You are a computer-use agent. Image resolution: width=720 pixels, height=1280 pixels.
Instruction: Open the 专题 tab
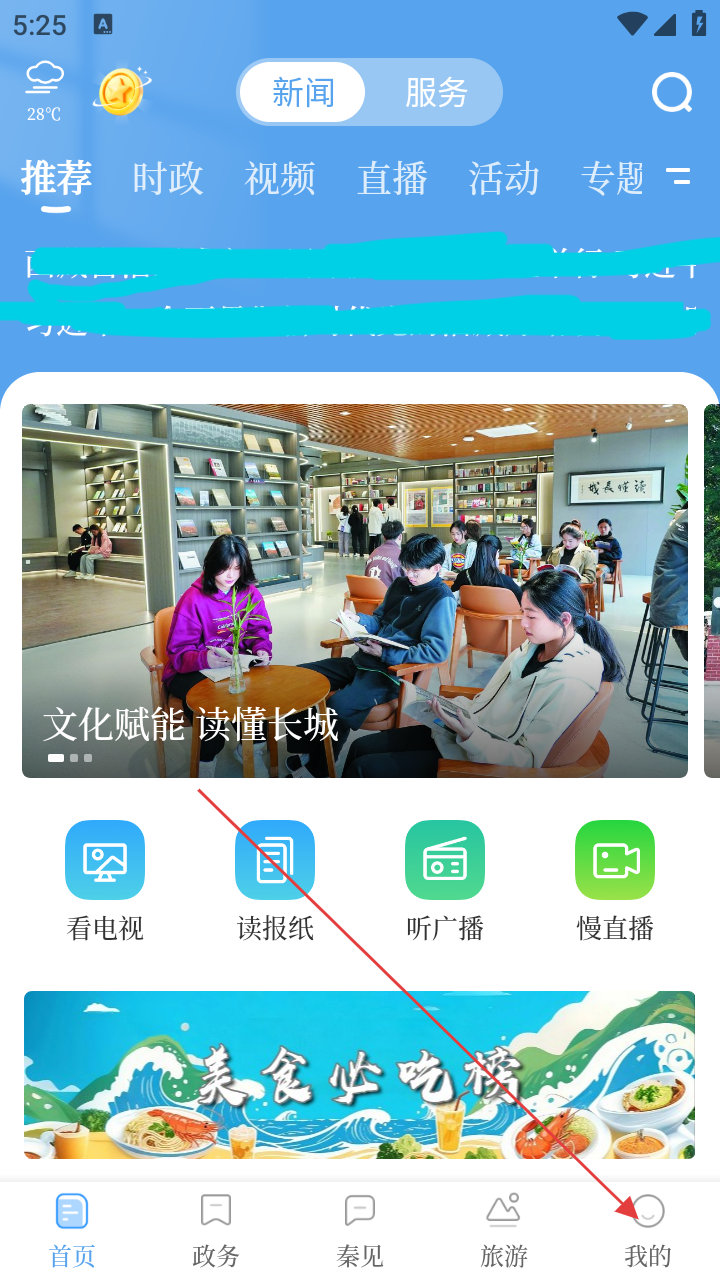pyautogui.click(x=613, y=178)
